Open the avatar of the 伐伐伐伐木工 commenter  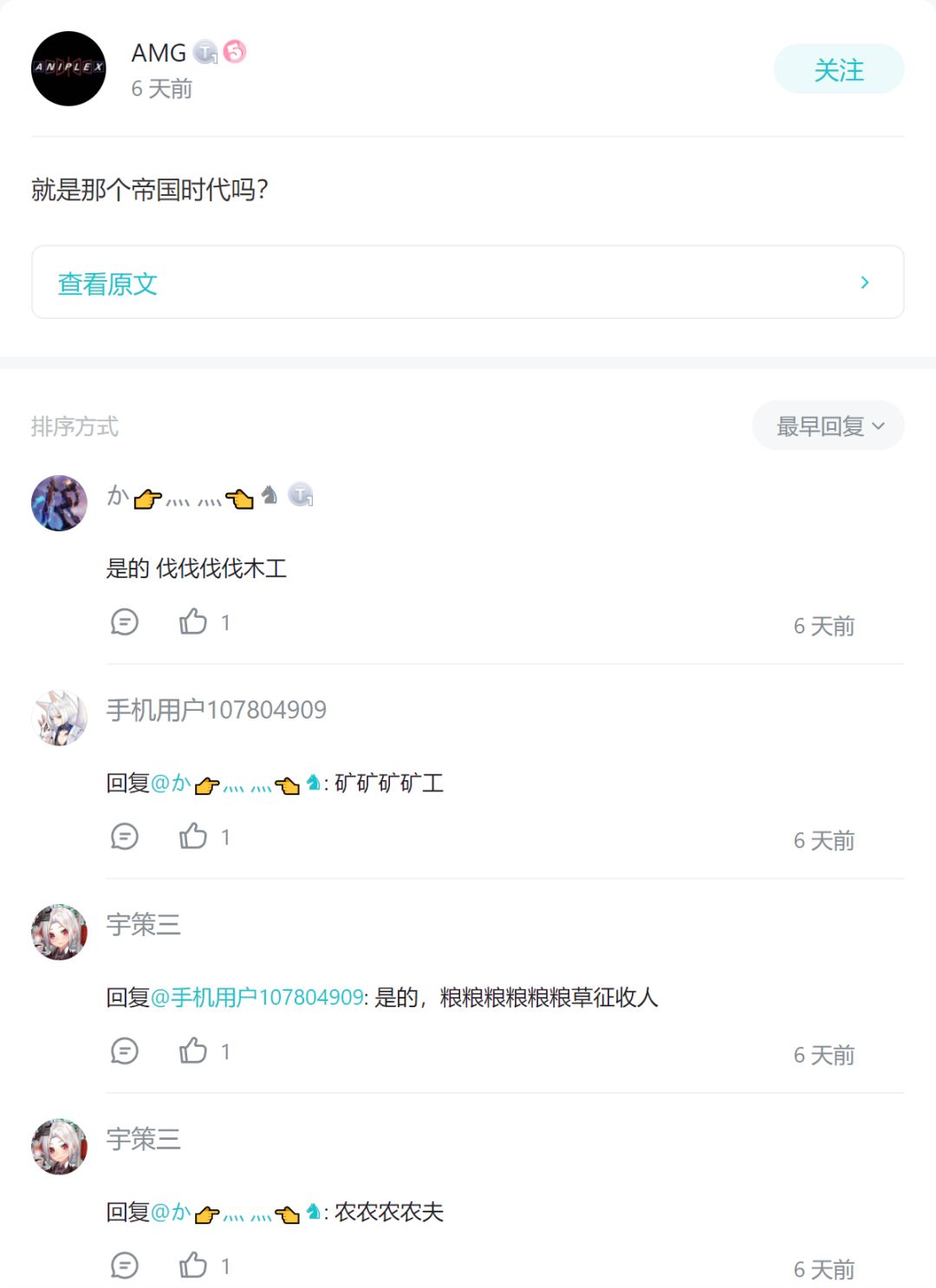[x=59, y=503]
